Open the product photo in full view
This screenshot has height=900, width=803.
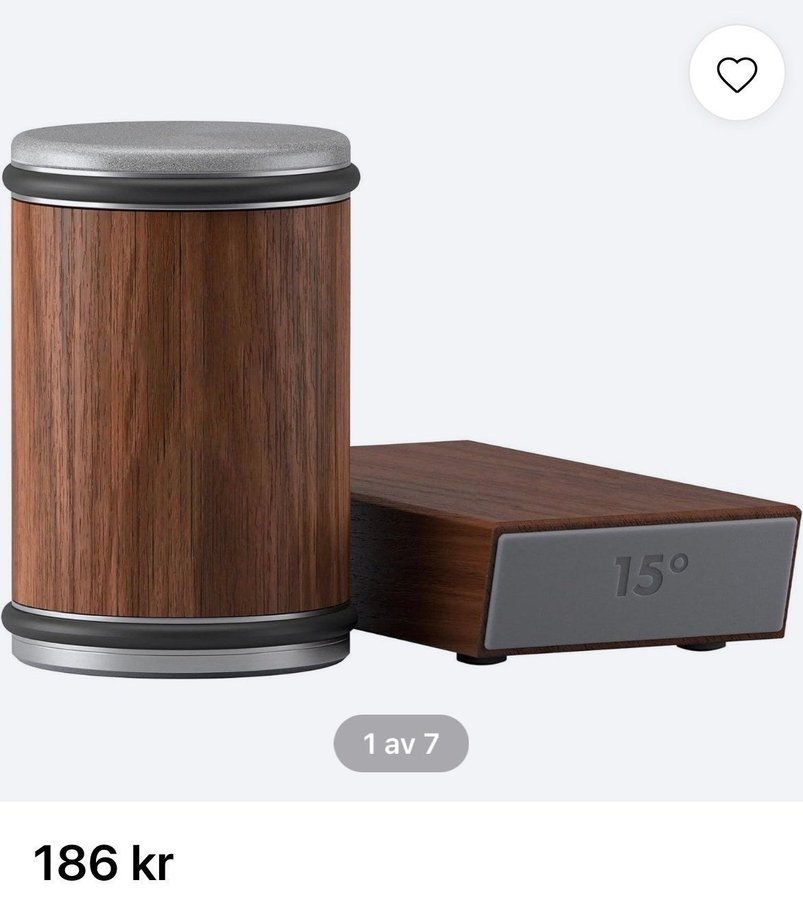click(x=400, y=400)
